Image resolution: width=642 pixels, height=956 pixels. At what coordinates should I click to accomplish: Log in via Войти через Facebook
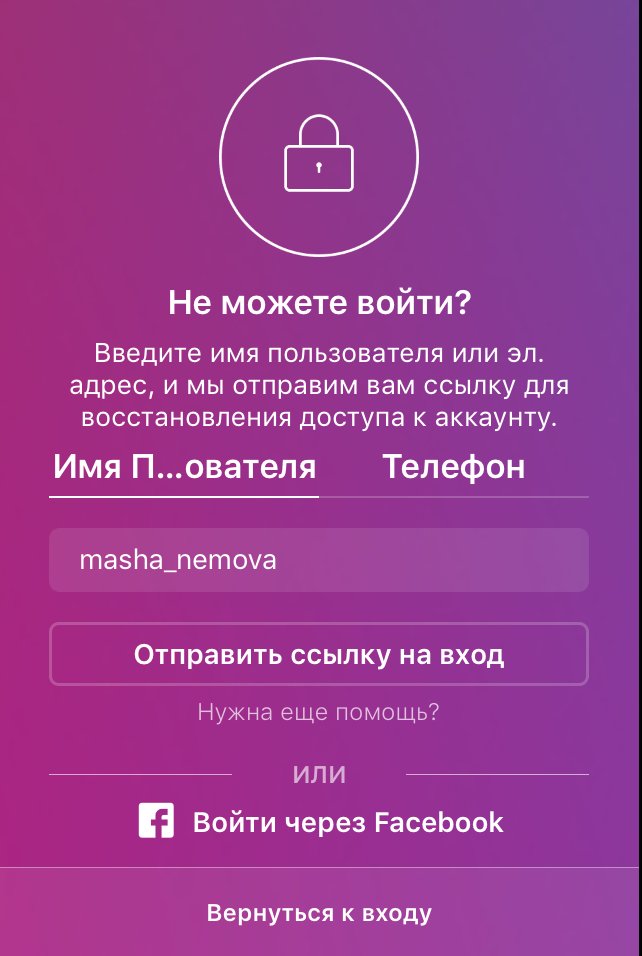(x=320, y=823)
